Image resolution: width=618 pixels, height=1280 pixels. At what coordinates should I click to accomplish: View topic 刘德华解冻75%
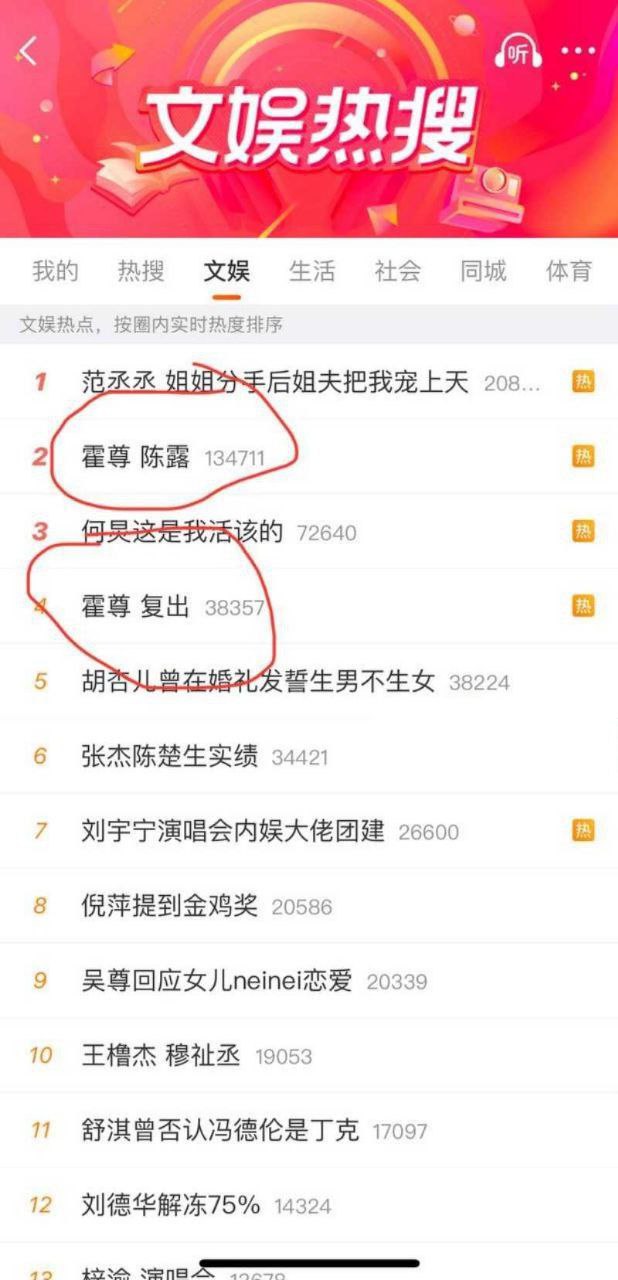tap(171, 1206)
